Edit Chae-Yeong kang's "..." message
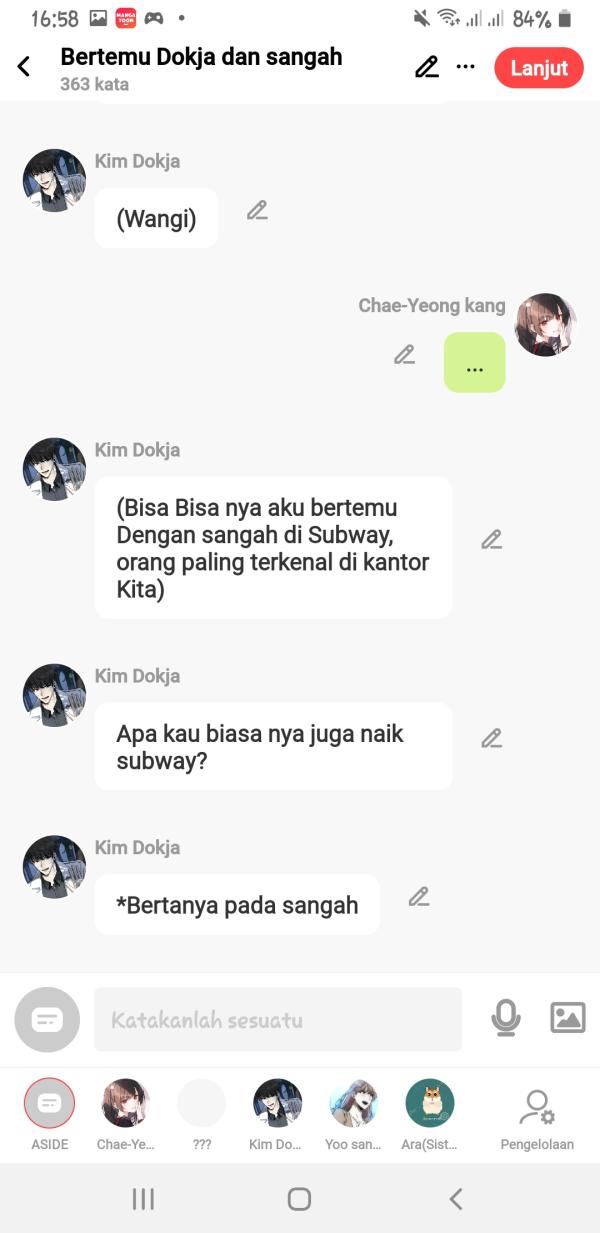The height and width of the screenshot is (1233, 600). point(404,354)
